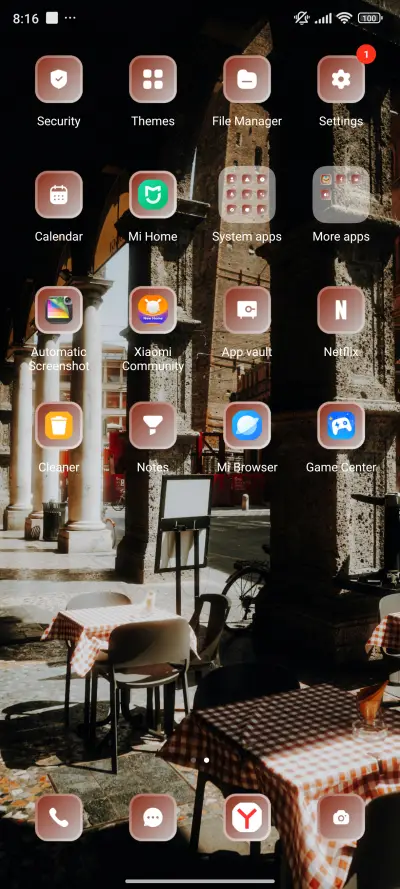
Task: Launch Yandex browser from the dock
Action: [x=247, y=817]
